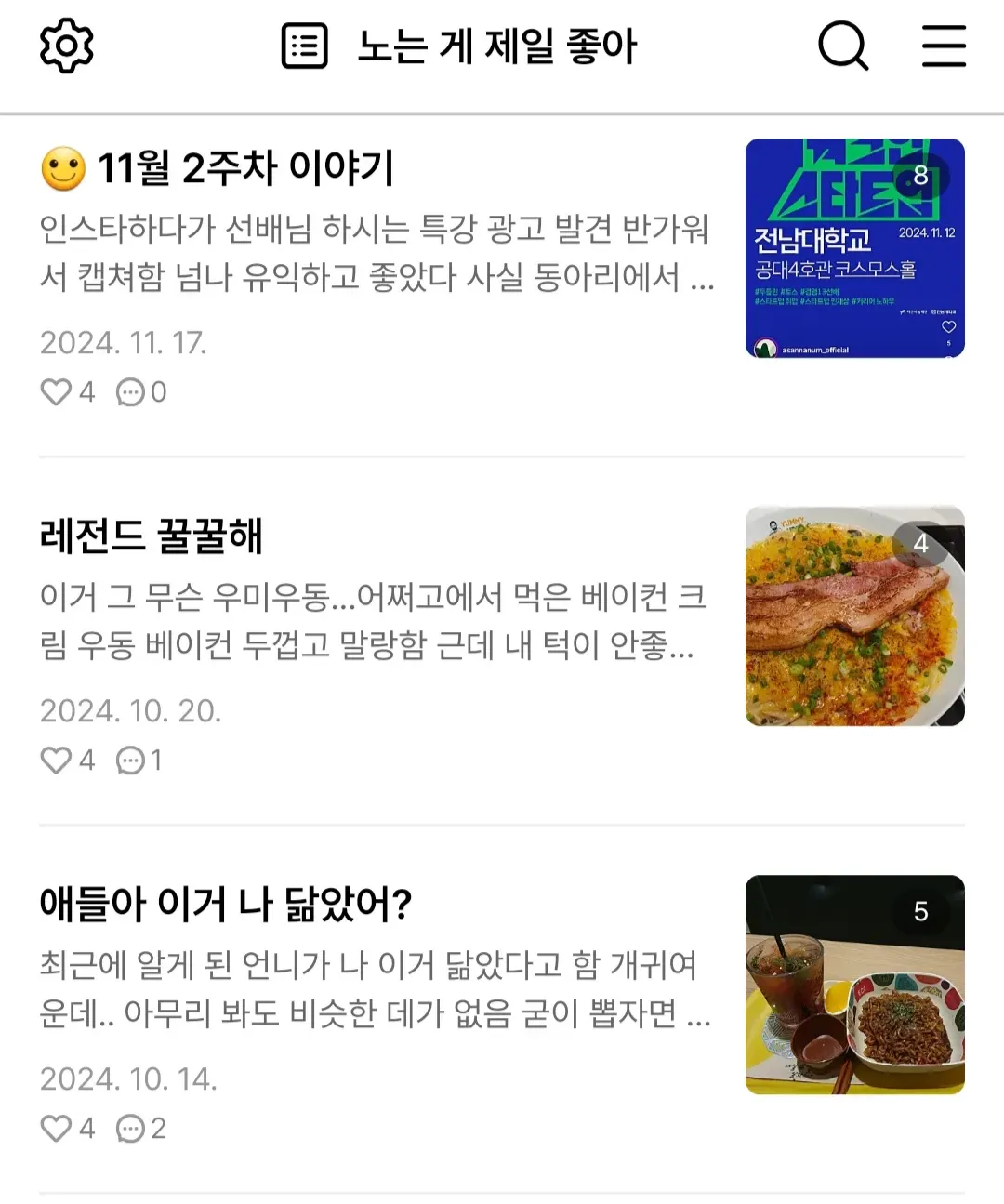Open the hamburger menu icon
Image resolution: width=1004 pixels, height=1204 pixels.
point(942,46)
